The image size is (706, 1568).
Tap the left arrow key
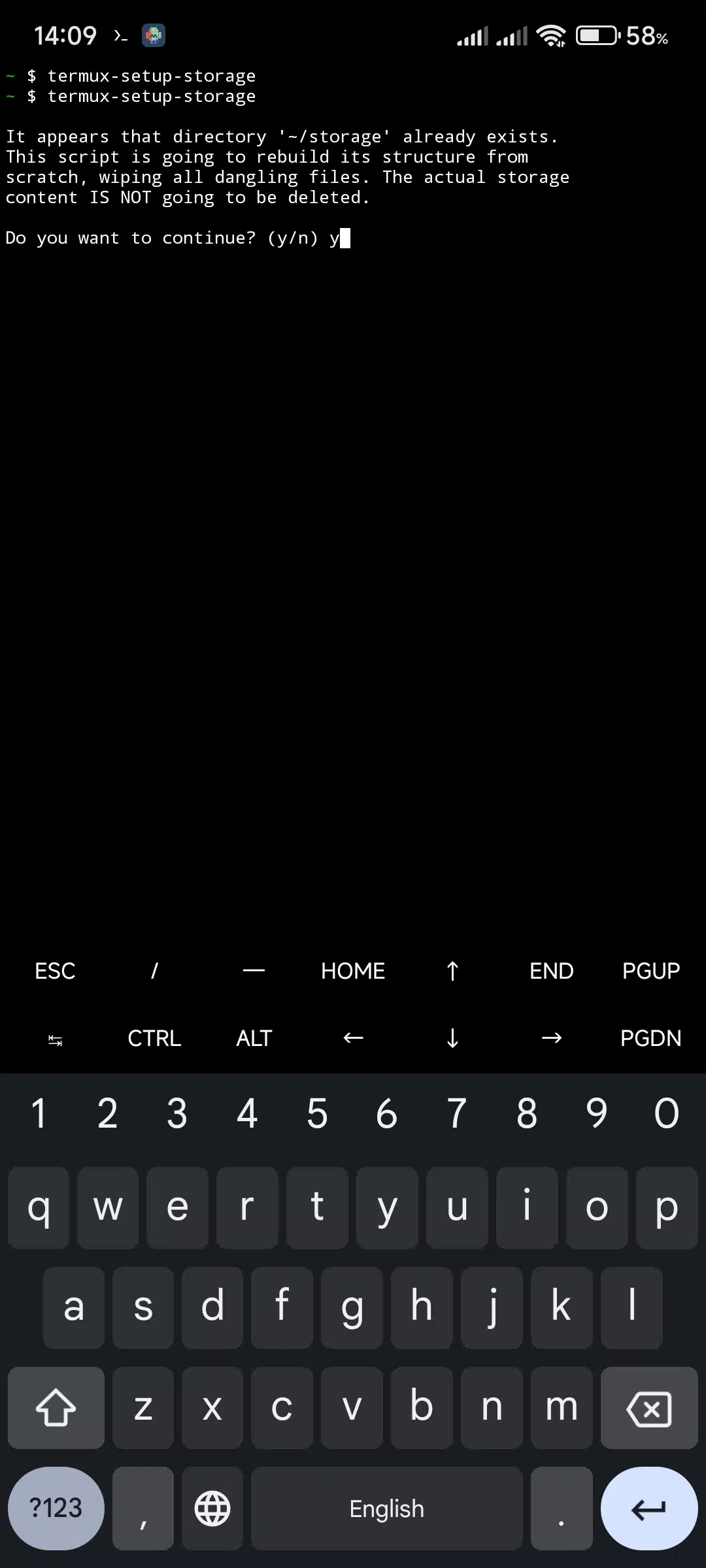pyautogui.click(x=353, y=1038)
